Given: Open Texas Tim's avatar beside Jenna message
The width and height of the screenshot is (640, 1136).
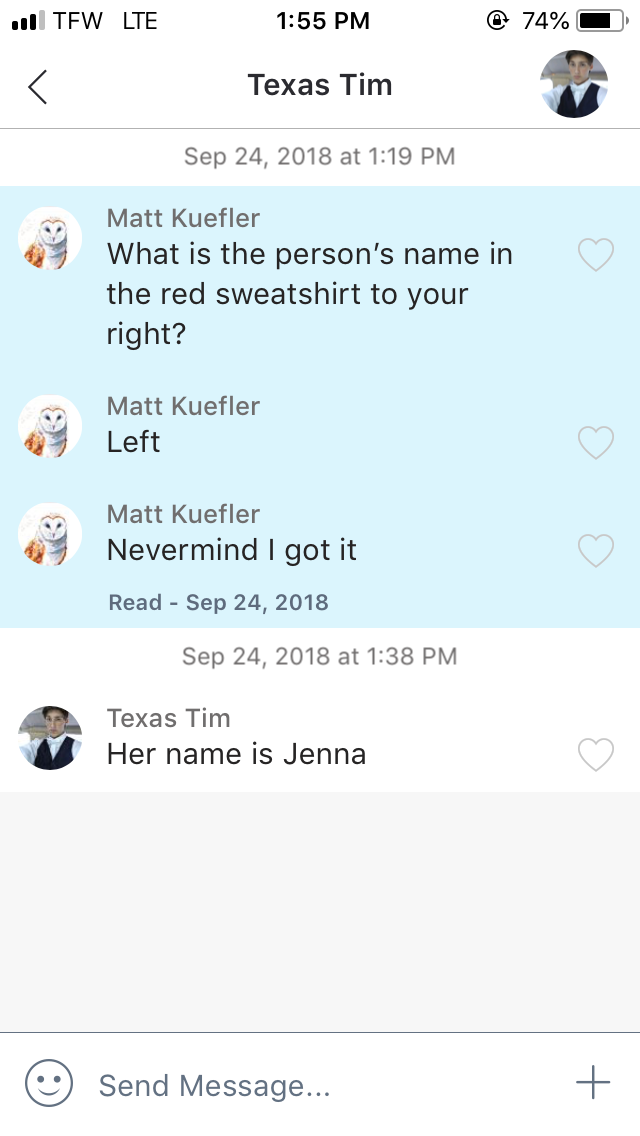Looking at the screenshot, I should pos(50,738).
